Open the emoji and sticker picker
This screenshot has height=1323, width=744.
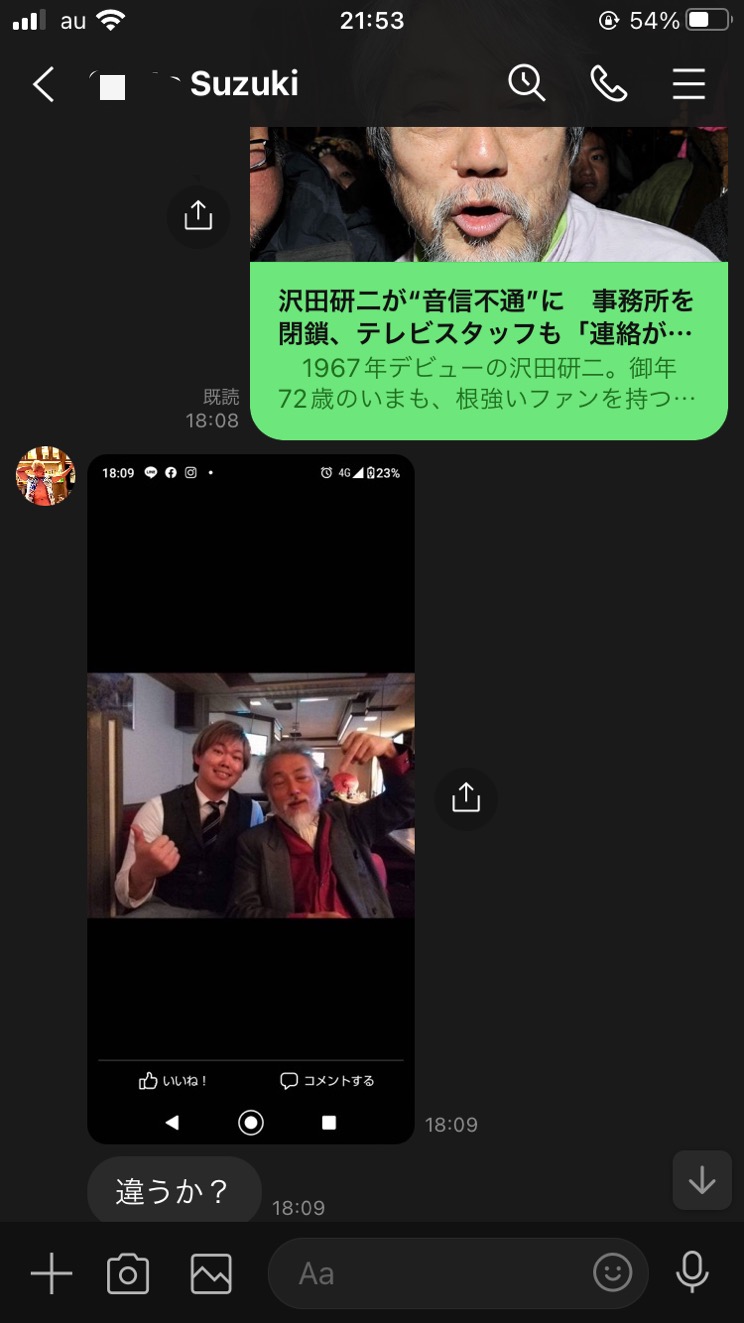[613, 1273]
